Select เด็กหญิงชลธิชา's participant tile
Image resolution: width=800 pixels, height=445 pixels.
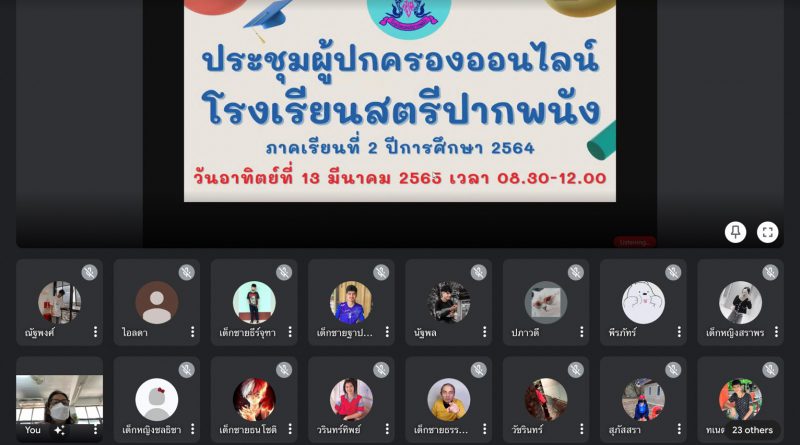157,399
